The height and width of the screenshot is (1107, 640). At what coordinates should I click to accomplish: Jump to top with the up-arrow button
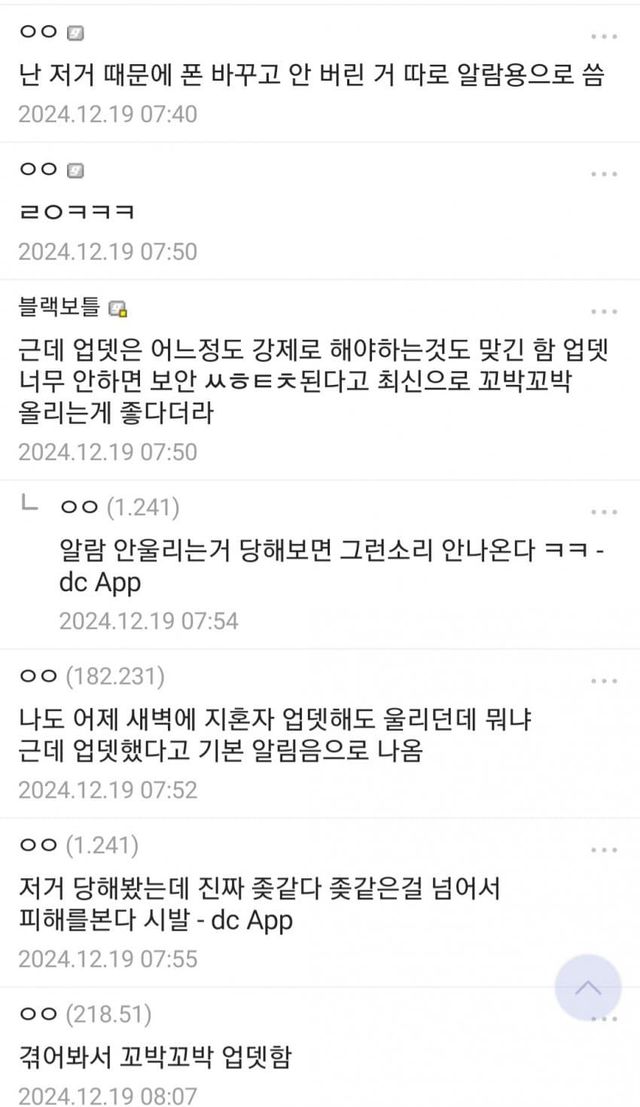tap(588, 987)
